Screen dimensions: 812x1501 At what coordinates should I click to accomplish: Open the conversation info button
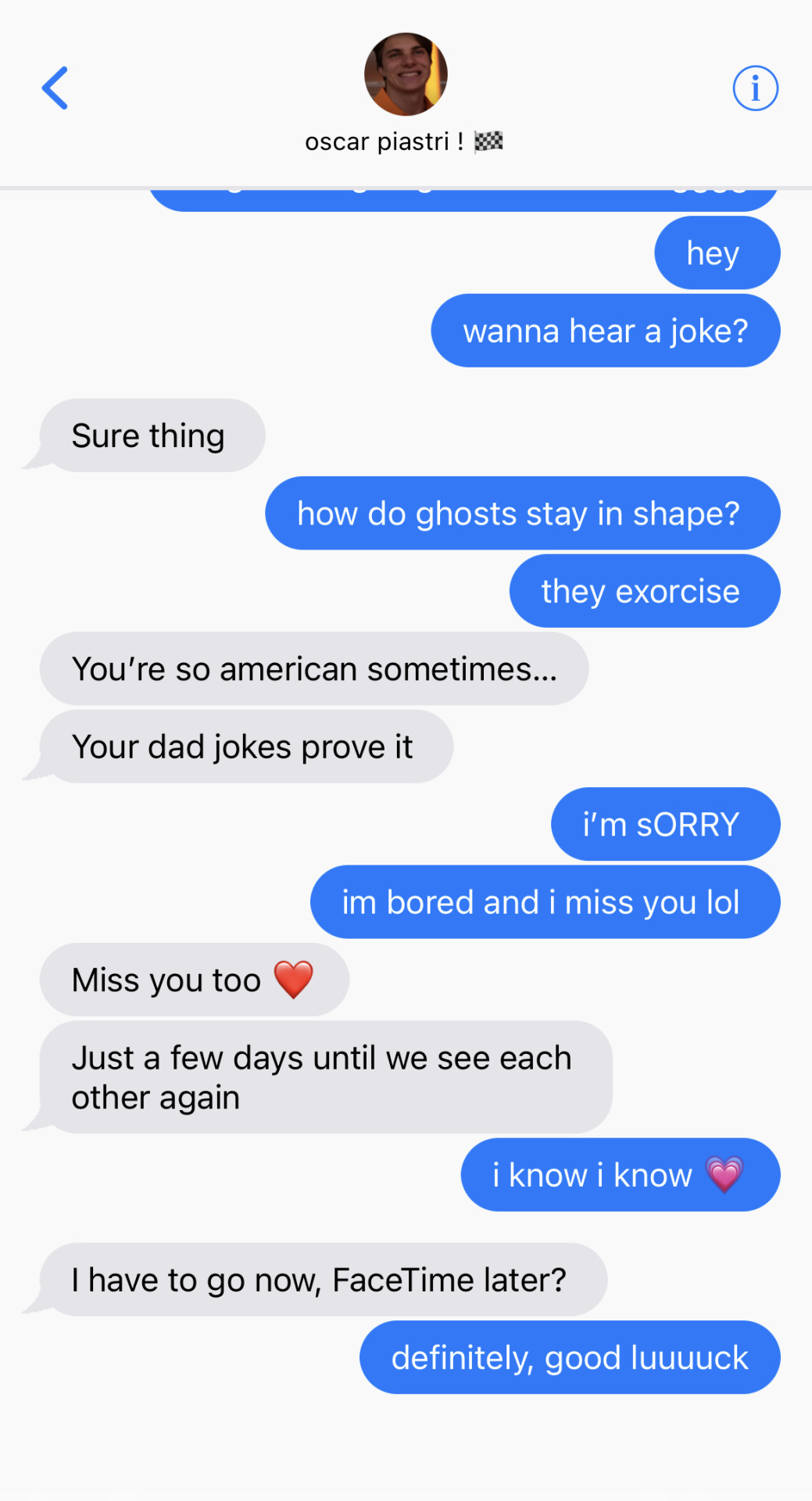point(755,88)
